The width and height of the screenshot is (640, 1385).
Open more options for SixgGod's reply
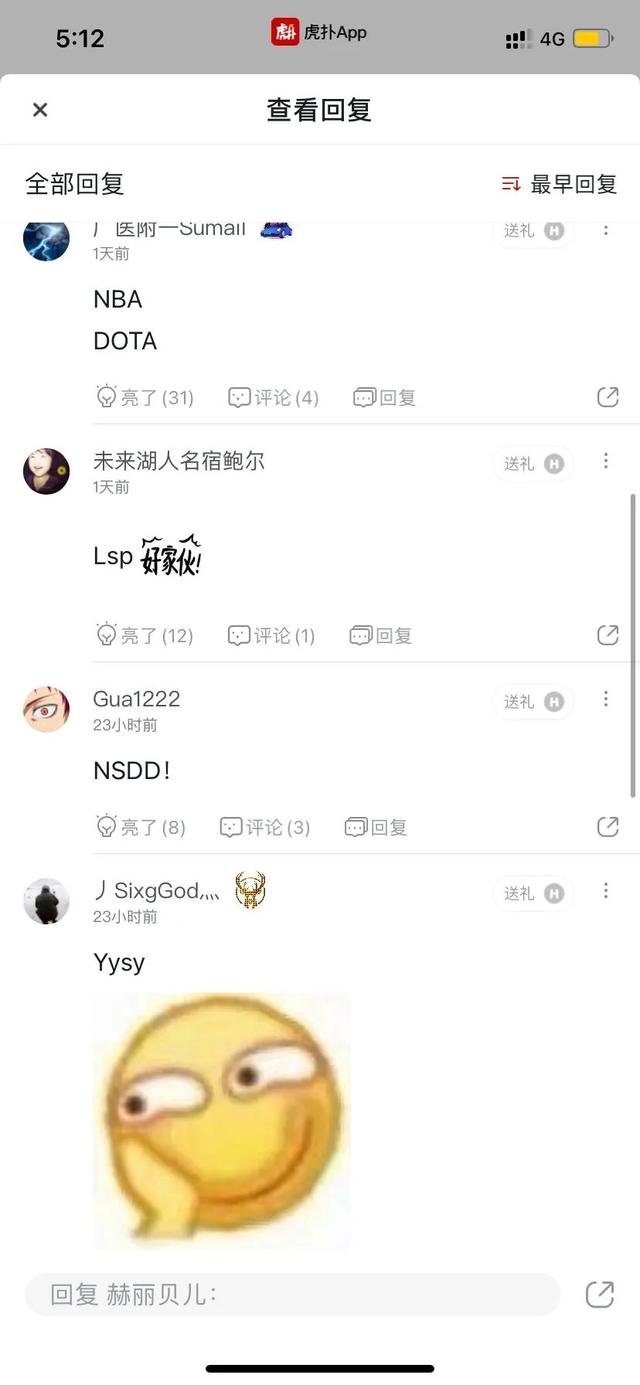click(605, 890)
